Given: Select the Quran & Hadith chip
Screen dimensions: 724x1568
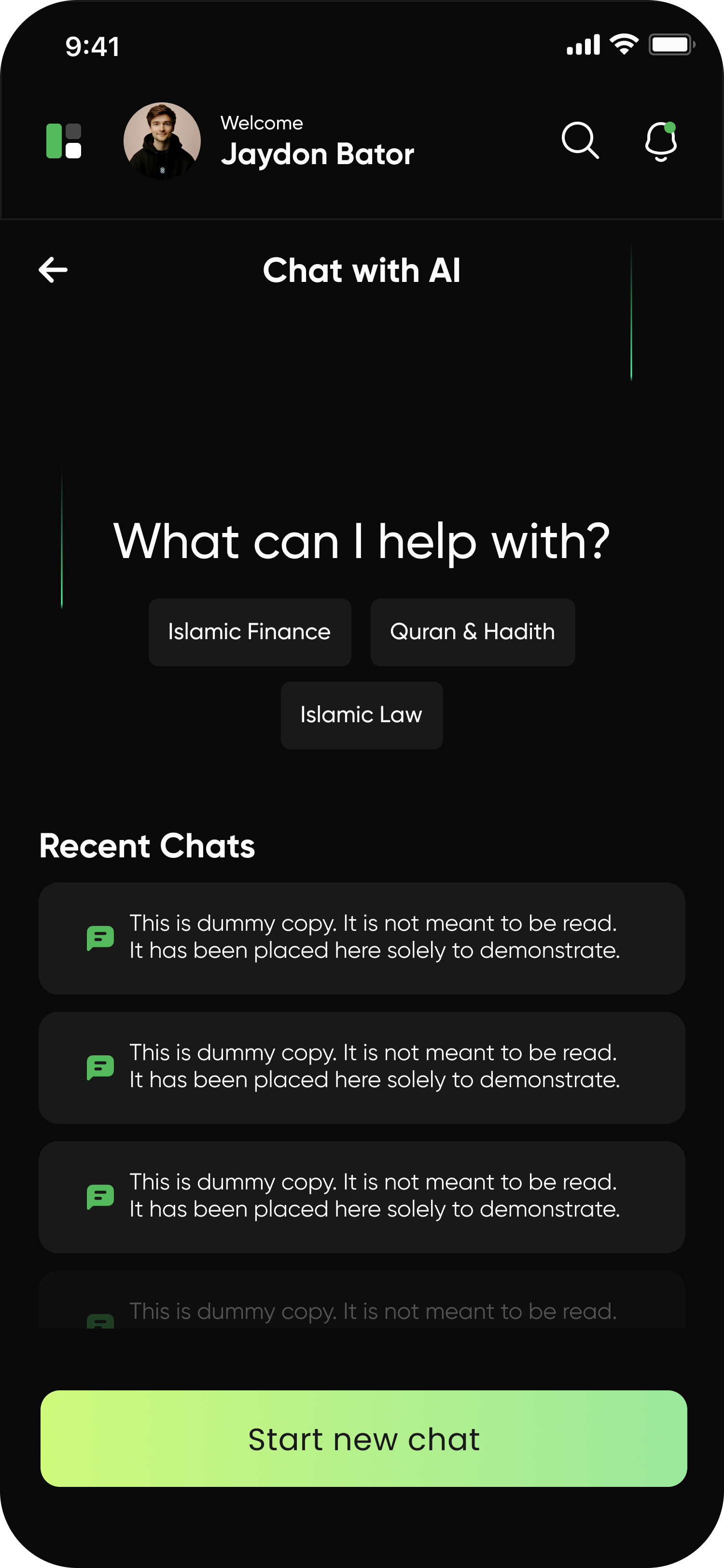Looking at the screenshot, I should (x=472, y=632).
